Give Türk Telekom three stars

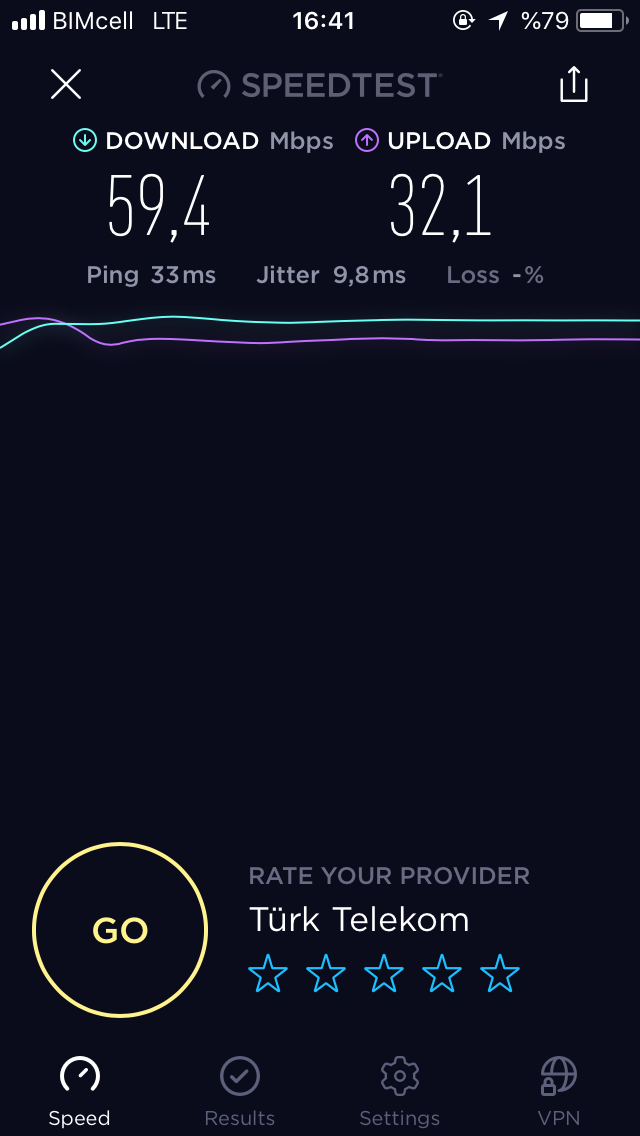click(384, 973)
